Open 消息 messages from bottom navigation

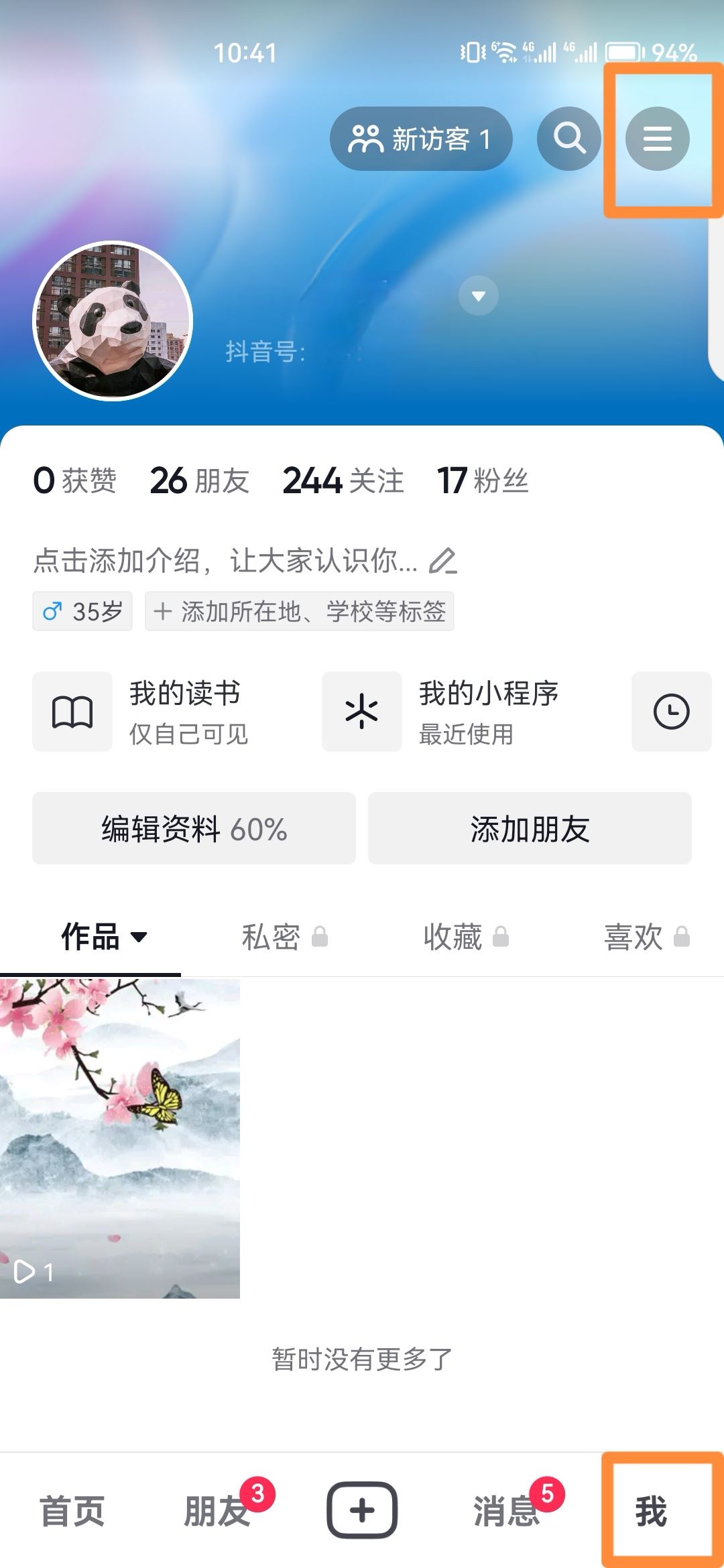click(x=507, y=1512)
